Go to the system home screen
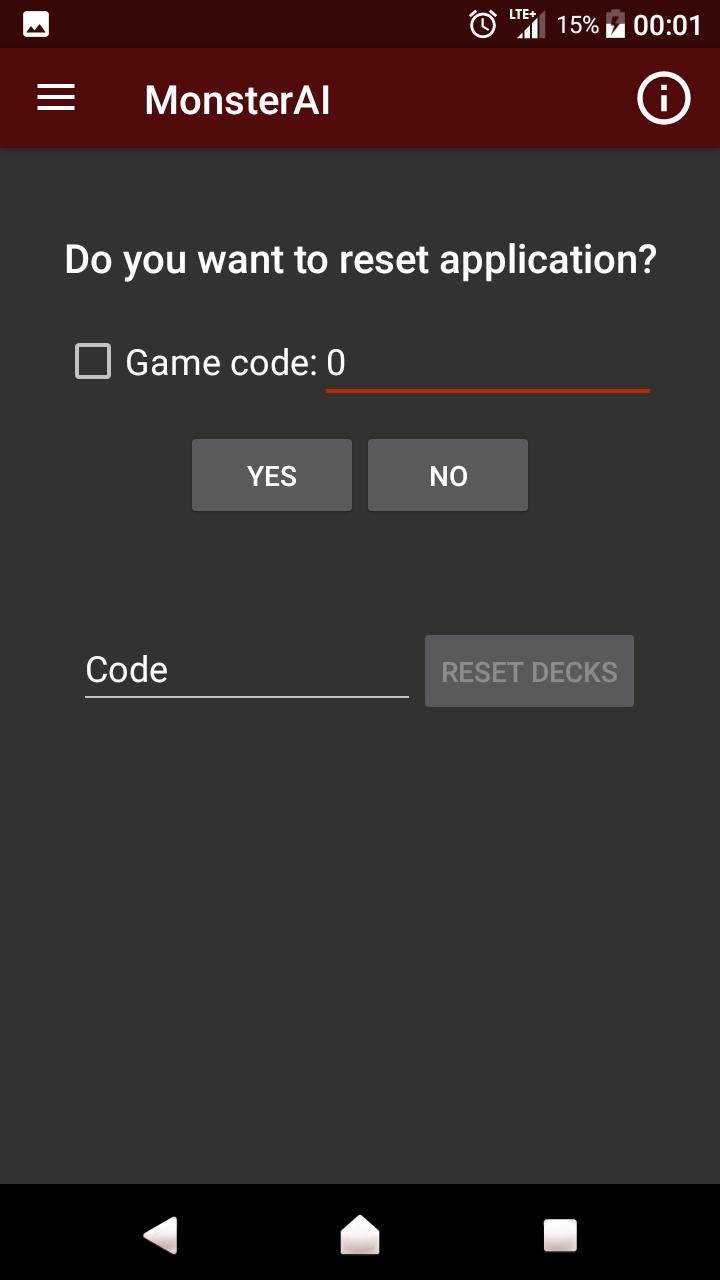 (x=360, y=1235)
